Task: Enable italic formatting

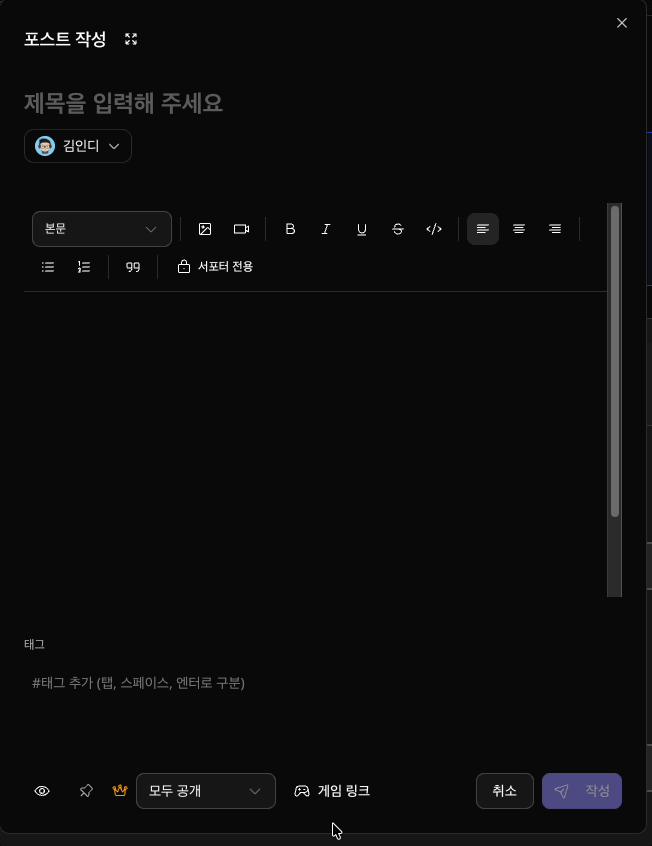Action: point(326,229)
